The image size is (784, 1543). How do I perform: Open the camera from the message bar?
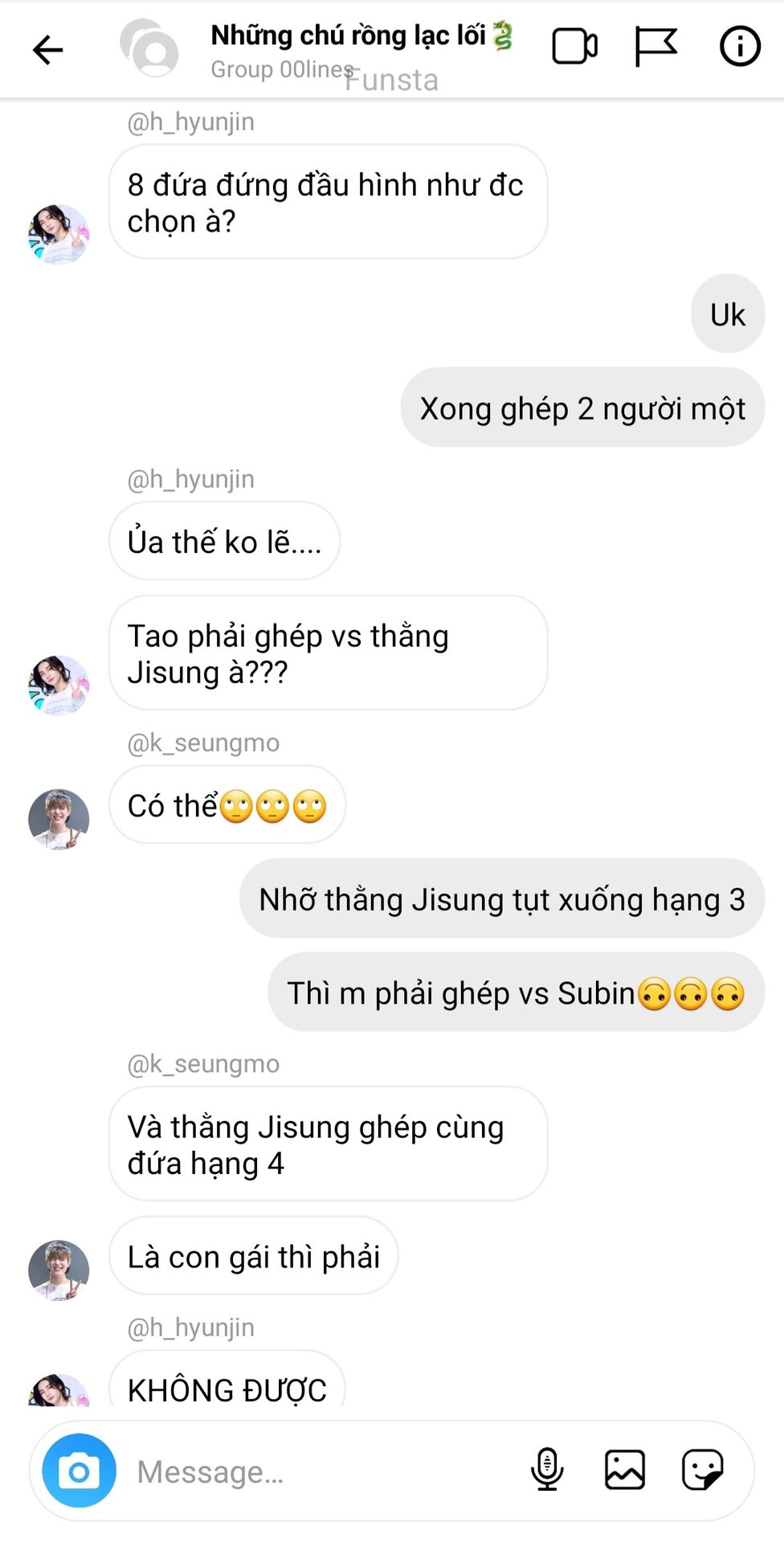(x=79, y=1471)
